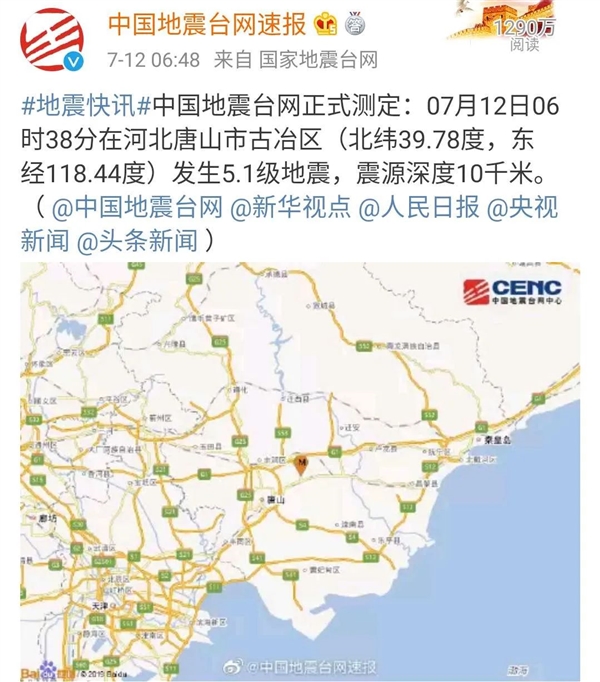View the earthquake map image full size

tap(300, 470)
